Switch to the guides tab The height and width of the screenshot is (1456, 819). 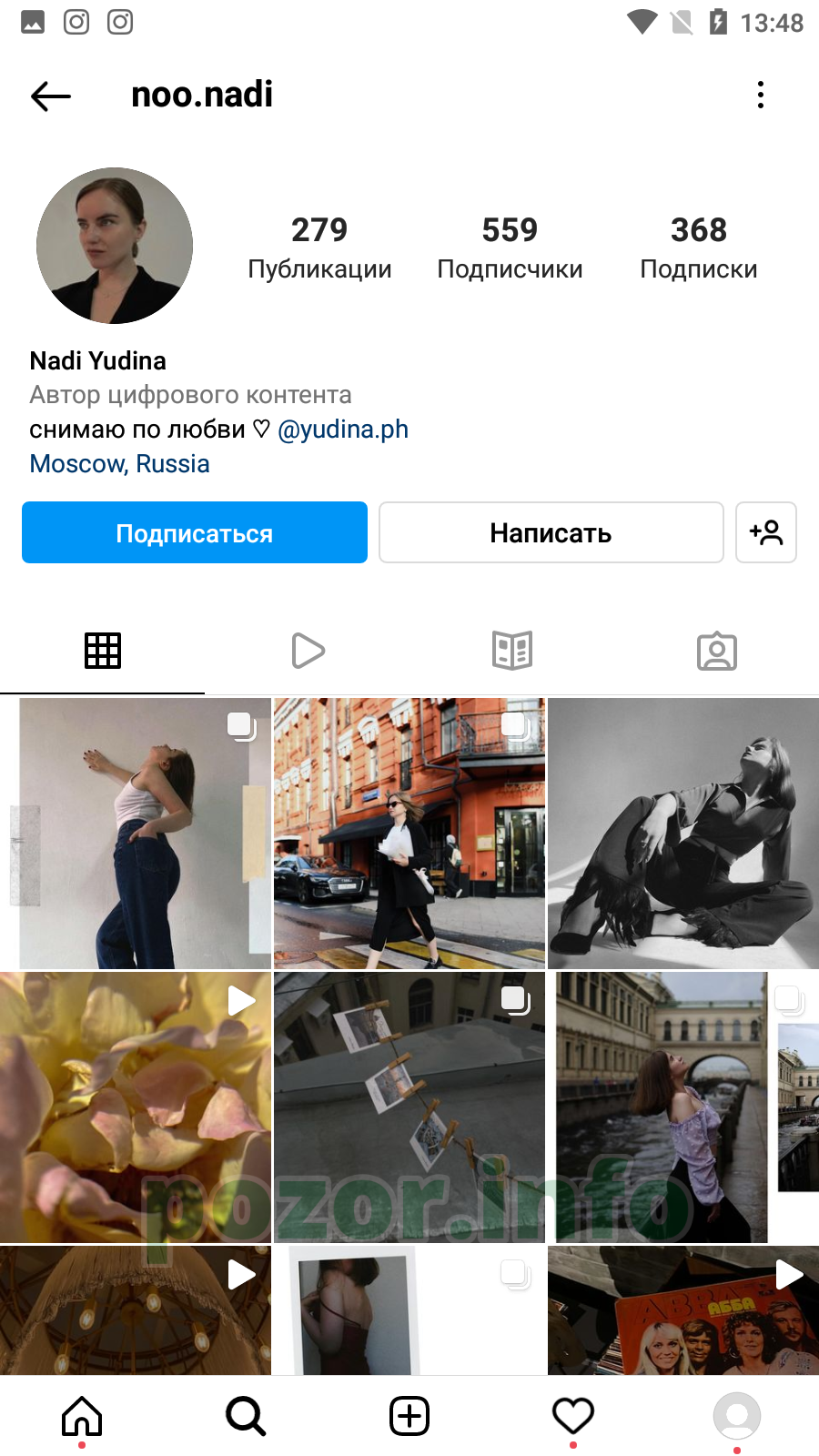[x=512, y=651]
